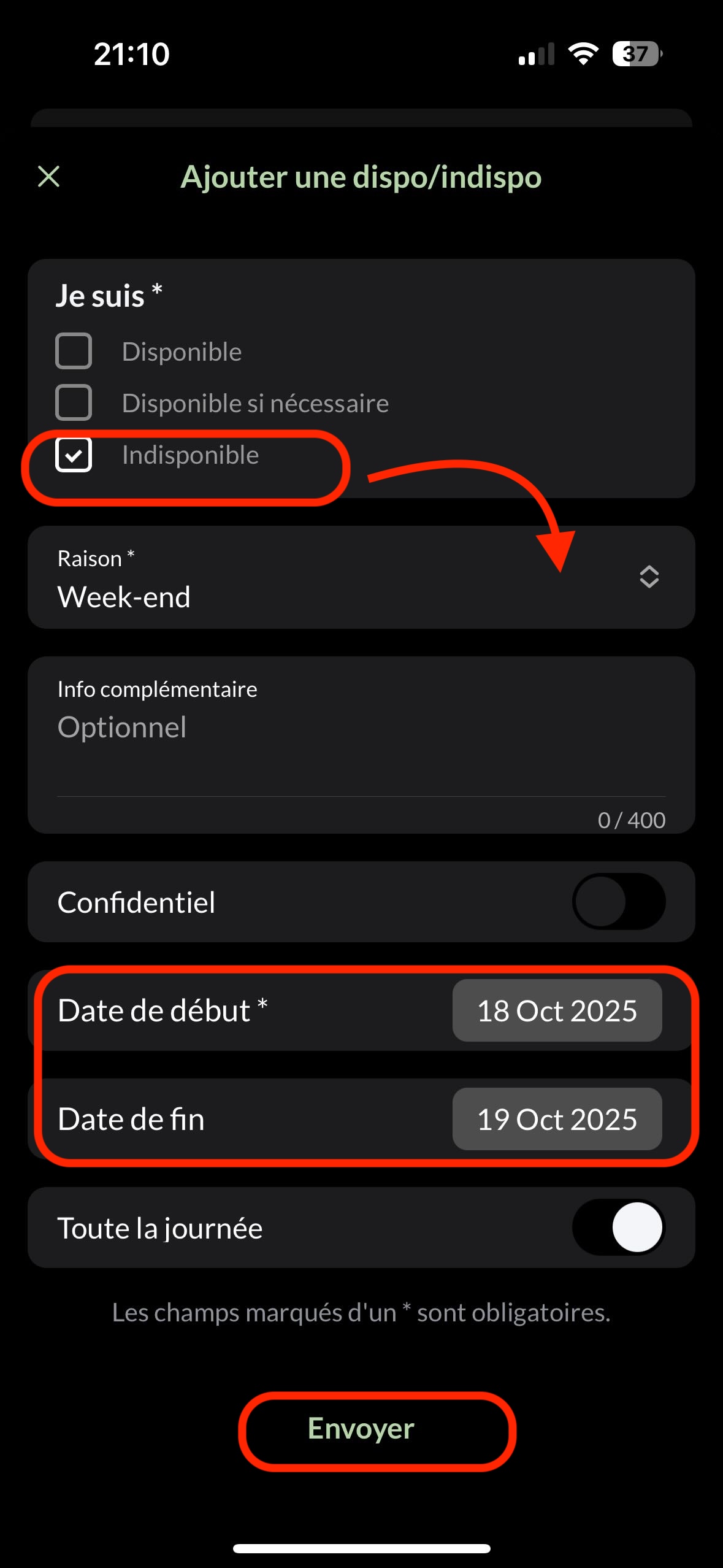The height and width of the screenshot is (1568, 723).
Task: Change end date 19 Oct 2025
Action: point(557,1119)
